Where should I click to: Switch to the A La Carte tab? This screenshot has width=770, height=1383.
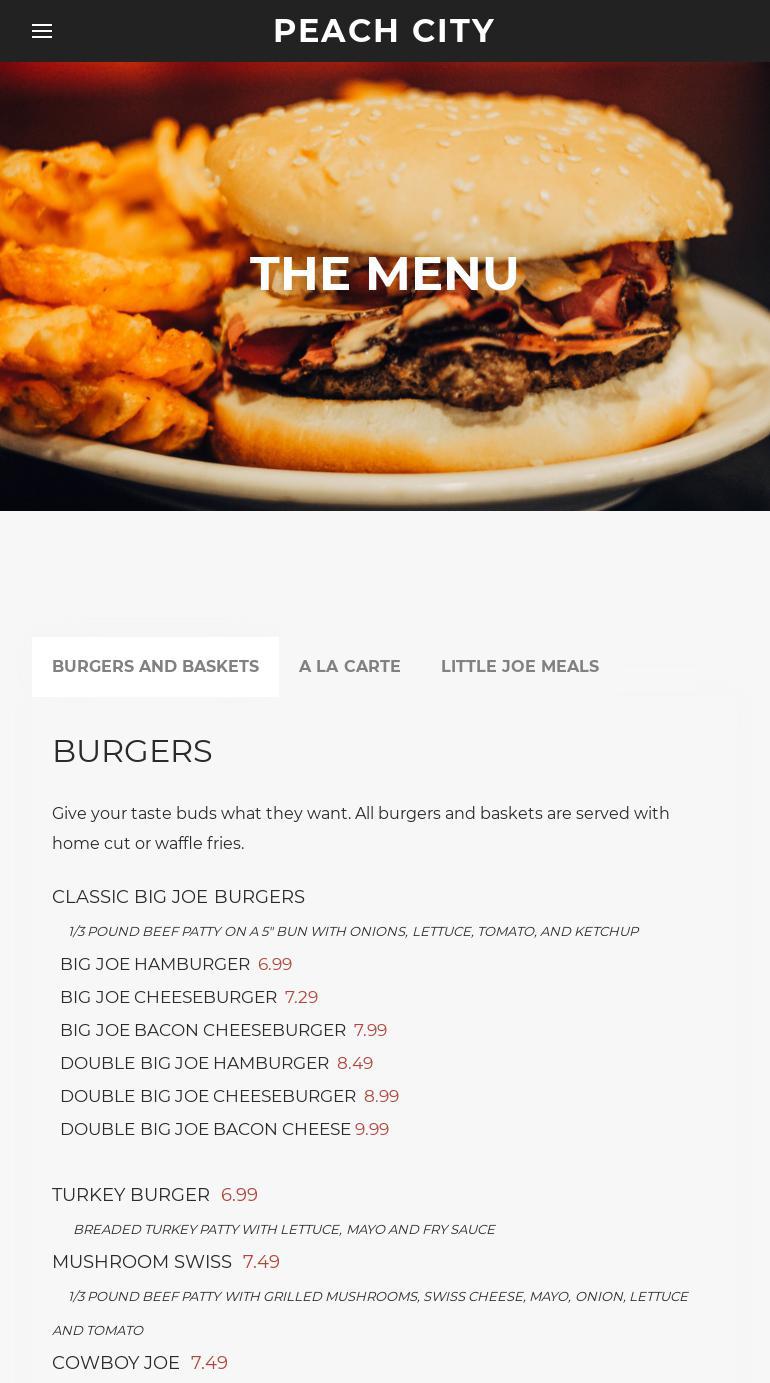point(349,666)
